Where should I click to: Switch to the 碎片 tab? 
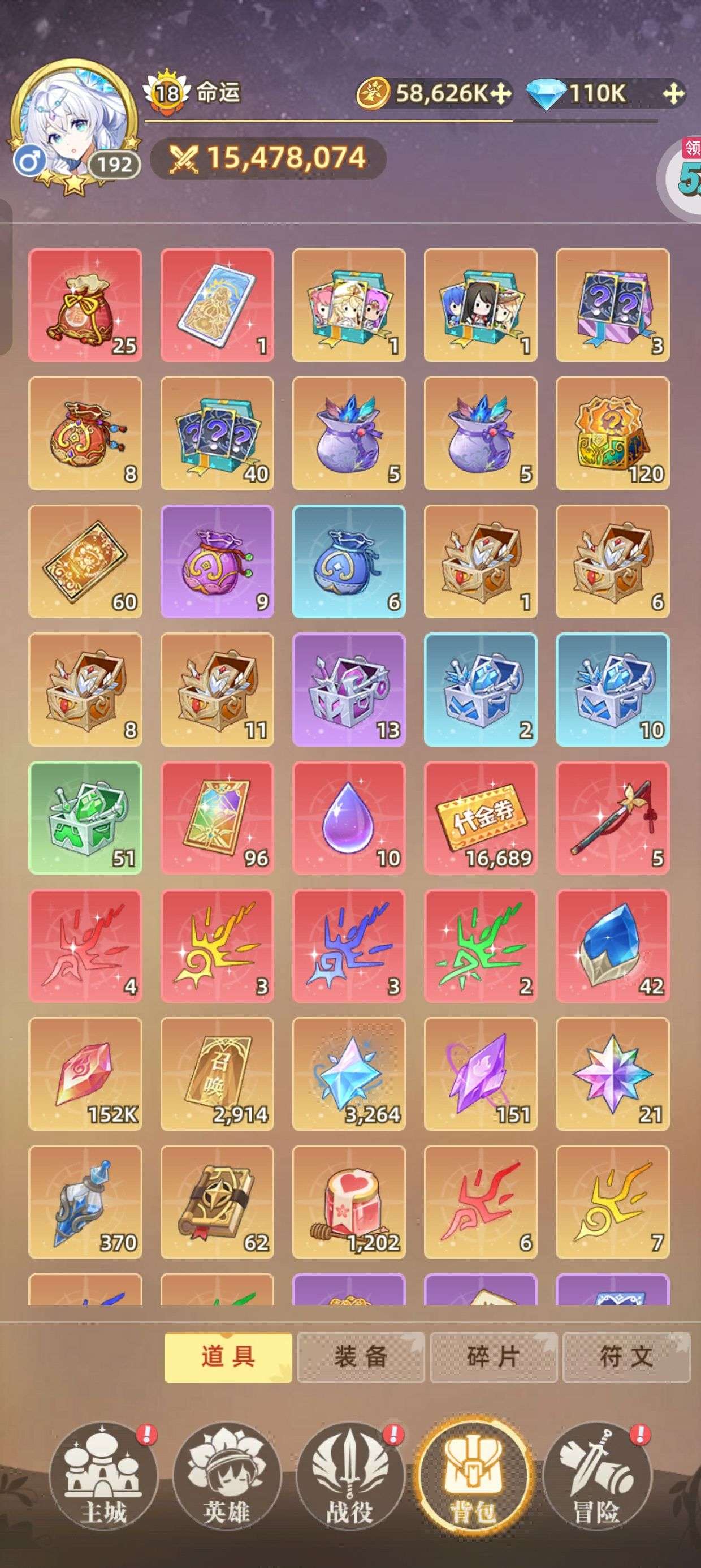point(494,1358)
